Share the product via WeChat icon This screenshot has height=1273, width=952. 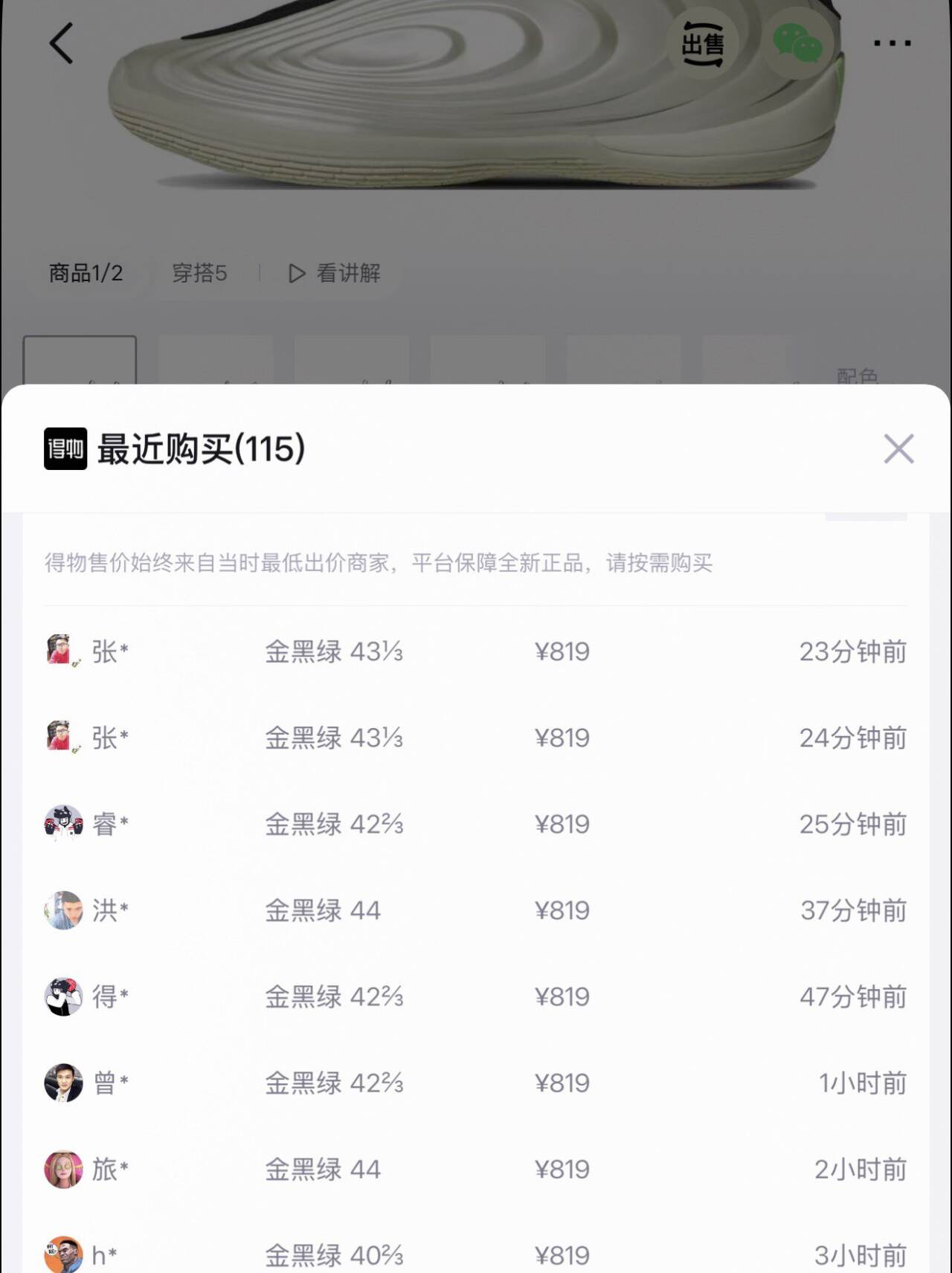[x=797, y=43]
